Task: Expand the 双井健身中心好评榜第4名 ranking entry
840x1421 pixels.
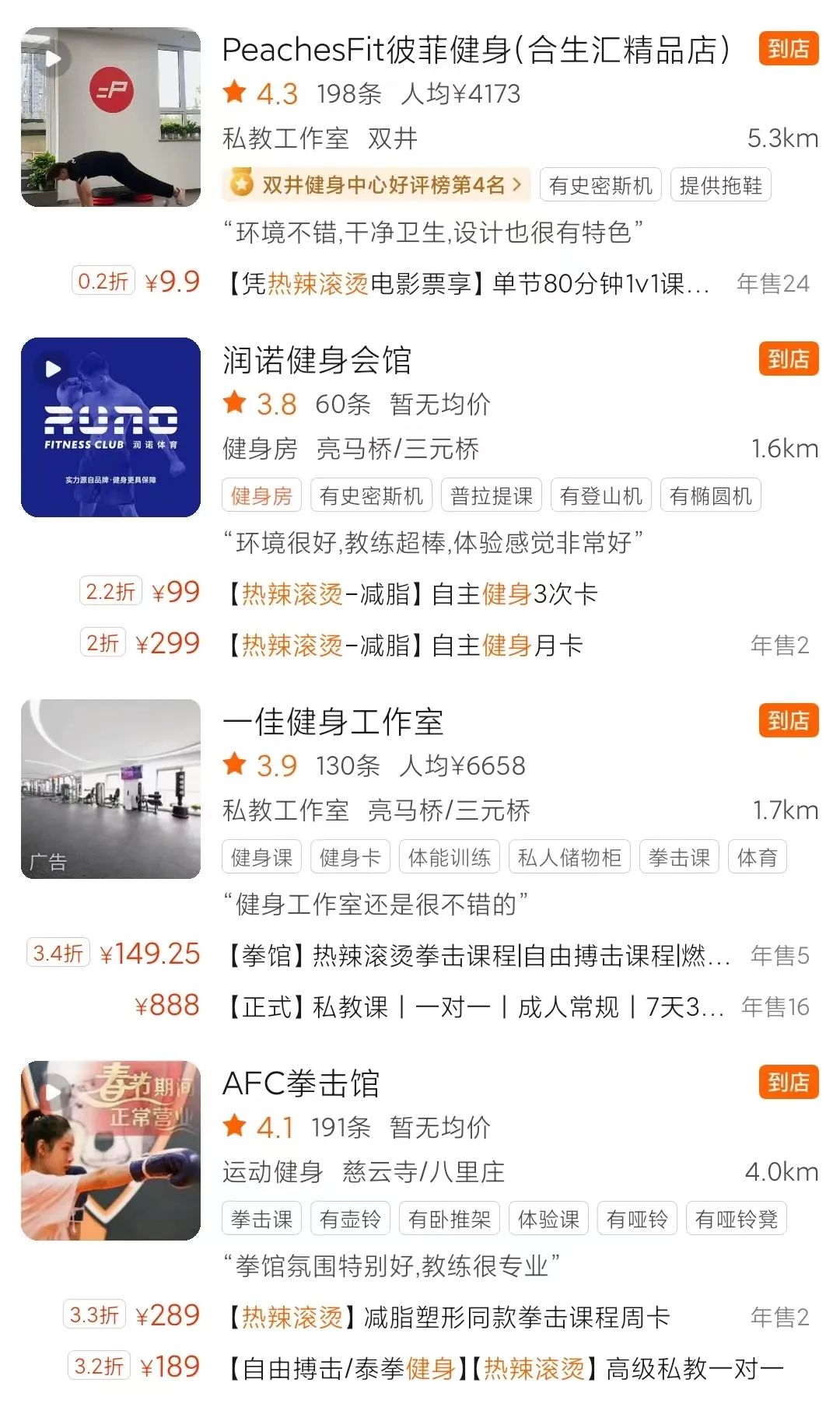Action: click(377, 186)
